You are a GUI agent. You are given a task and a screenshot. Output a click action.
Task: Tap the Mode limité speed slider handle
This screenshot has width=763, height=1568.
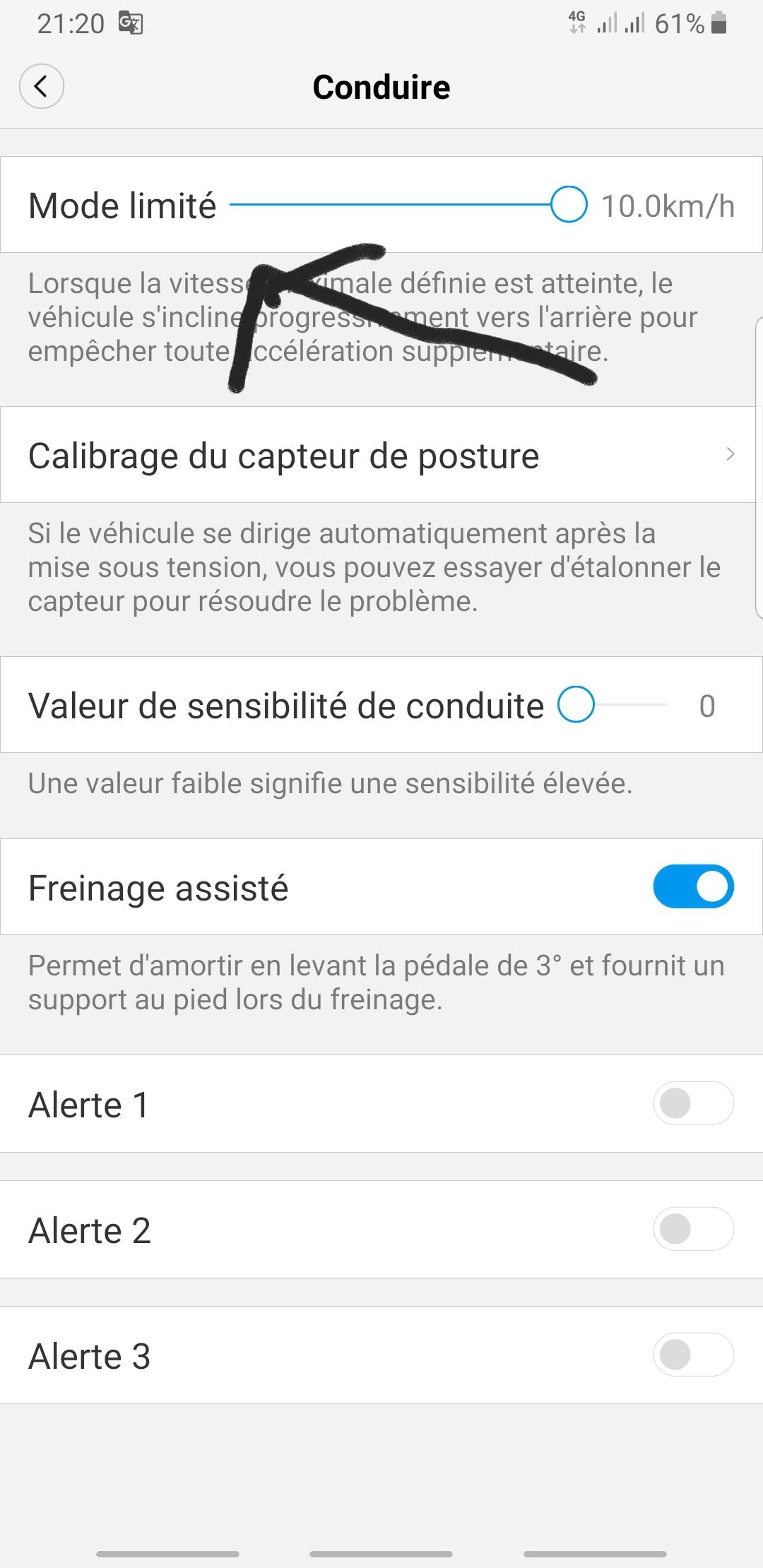tap(569, 205)
